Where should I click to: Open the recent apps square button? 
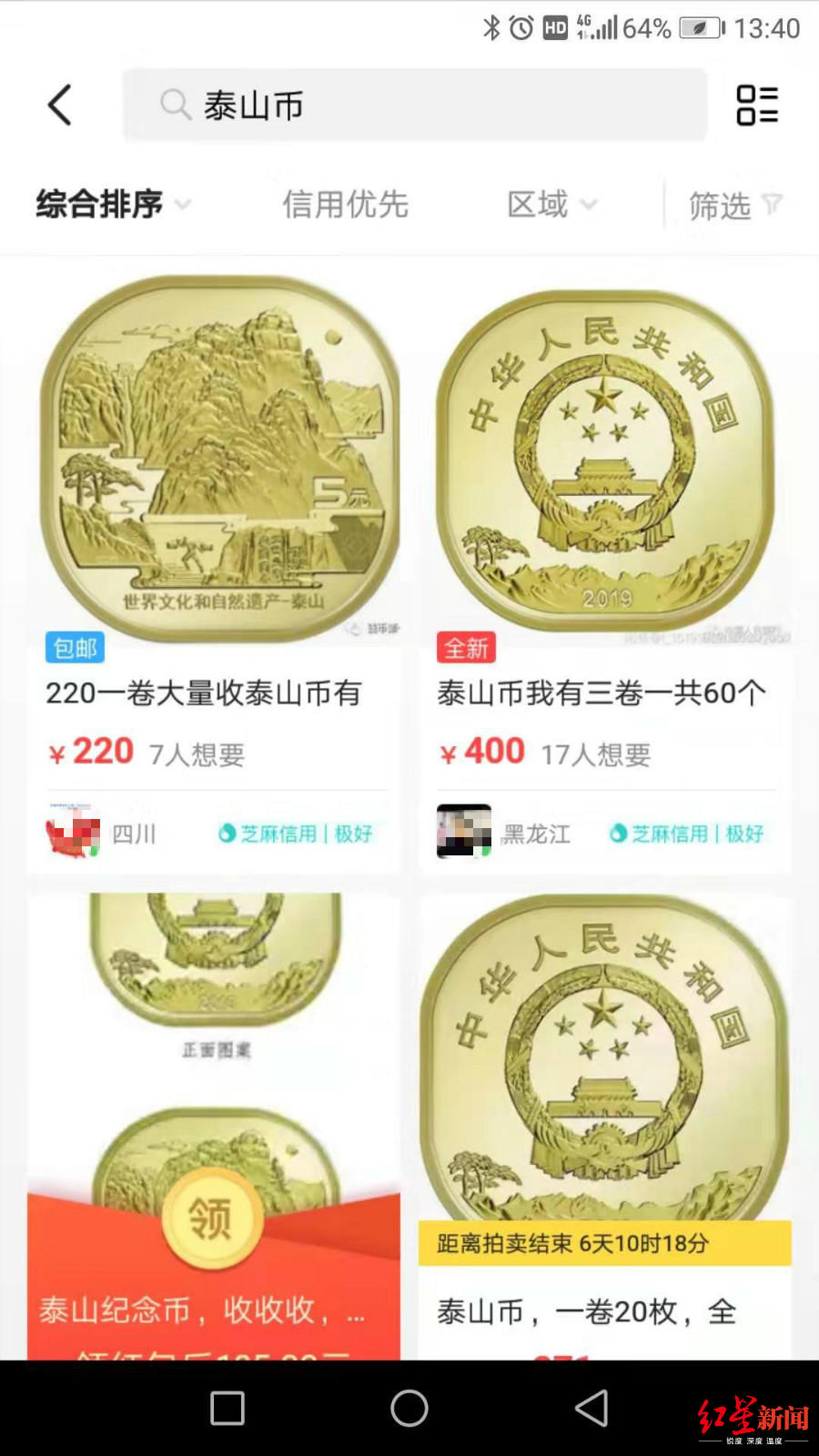point(227,1408)
